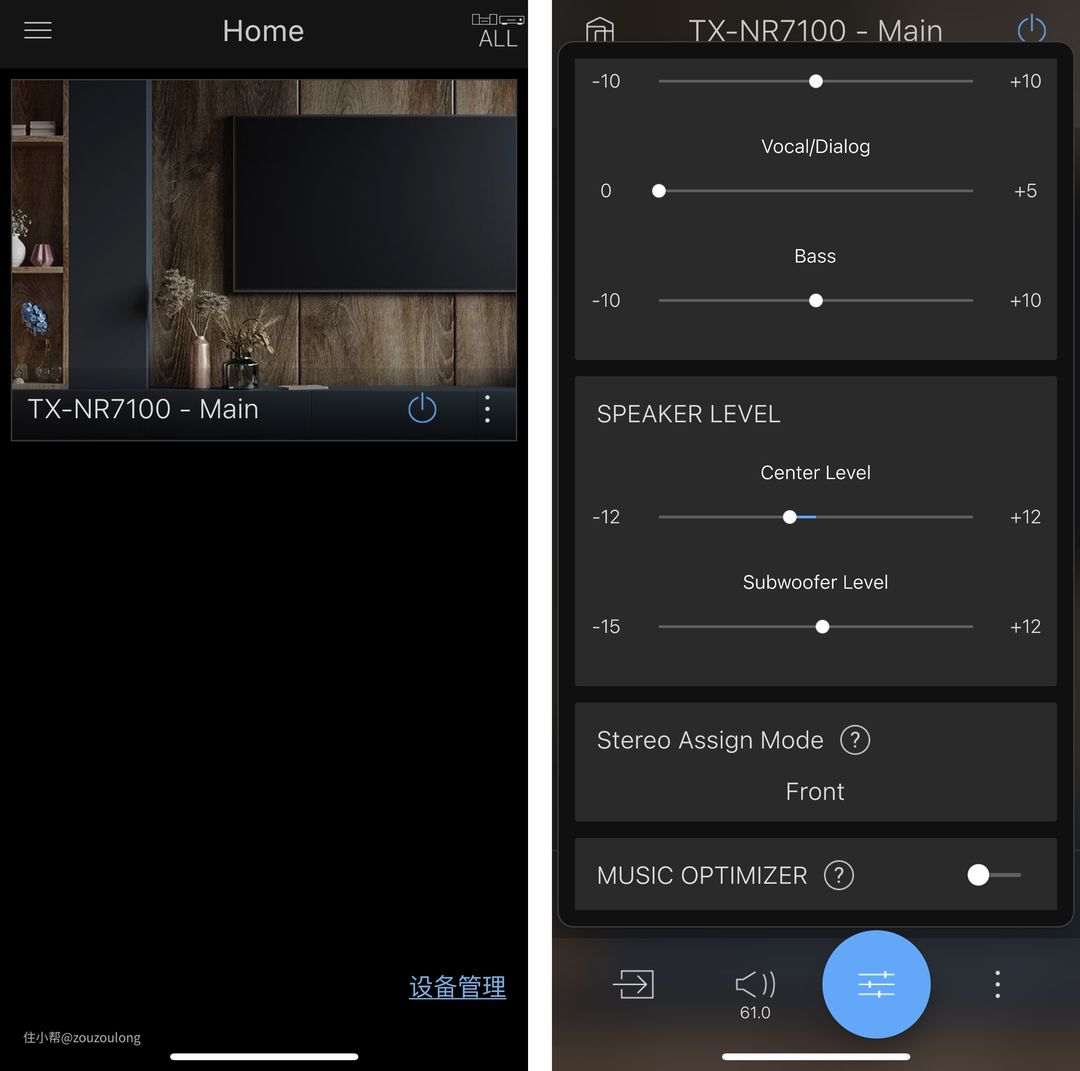
Task: Open the volume control showing 61.0
Action: (755, 992)
